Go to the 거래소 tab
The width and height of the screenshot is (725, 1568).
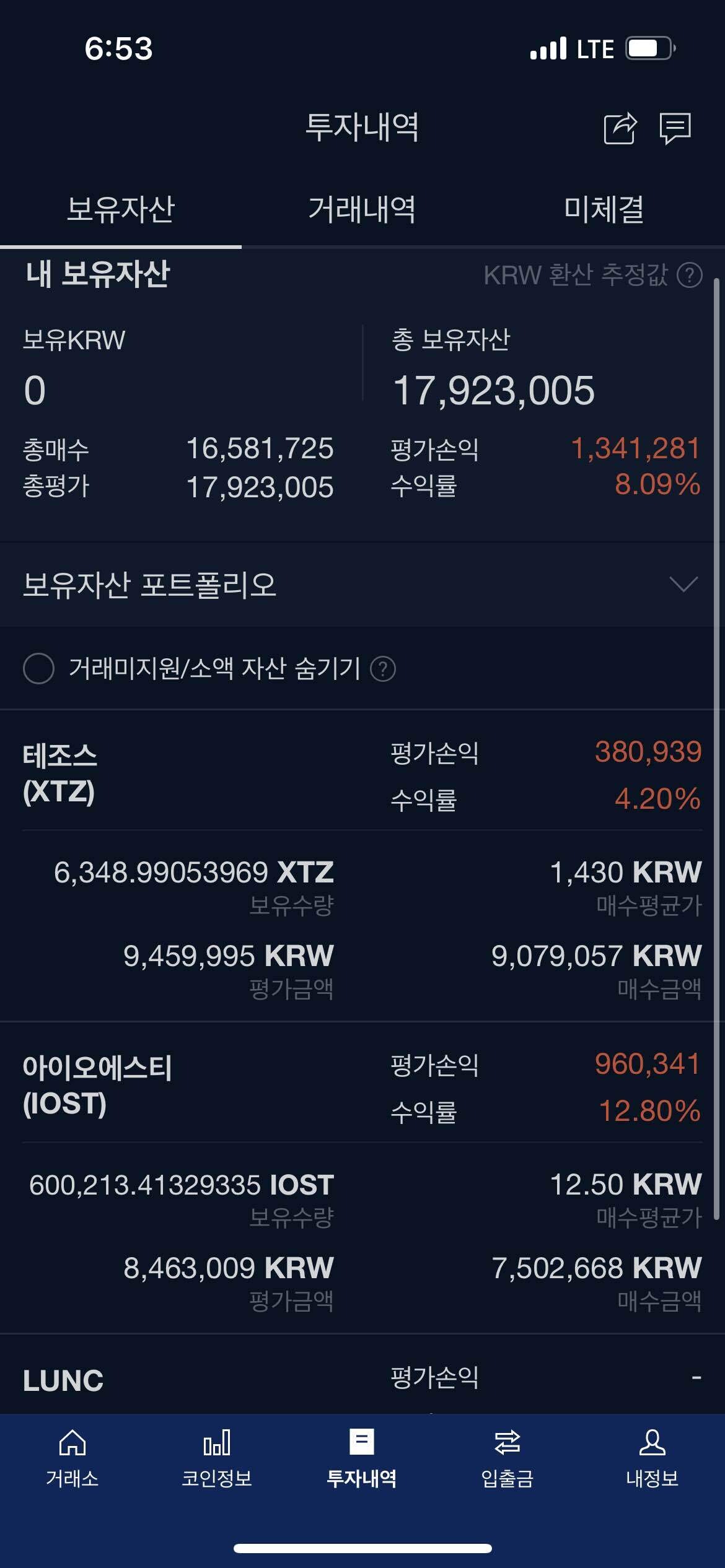(72, 1458)
